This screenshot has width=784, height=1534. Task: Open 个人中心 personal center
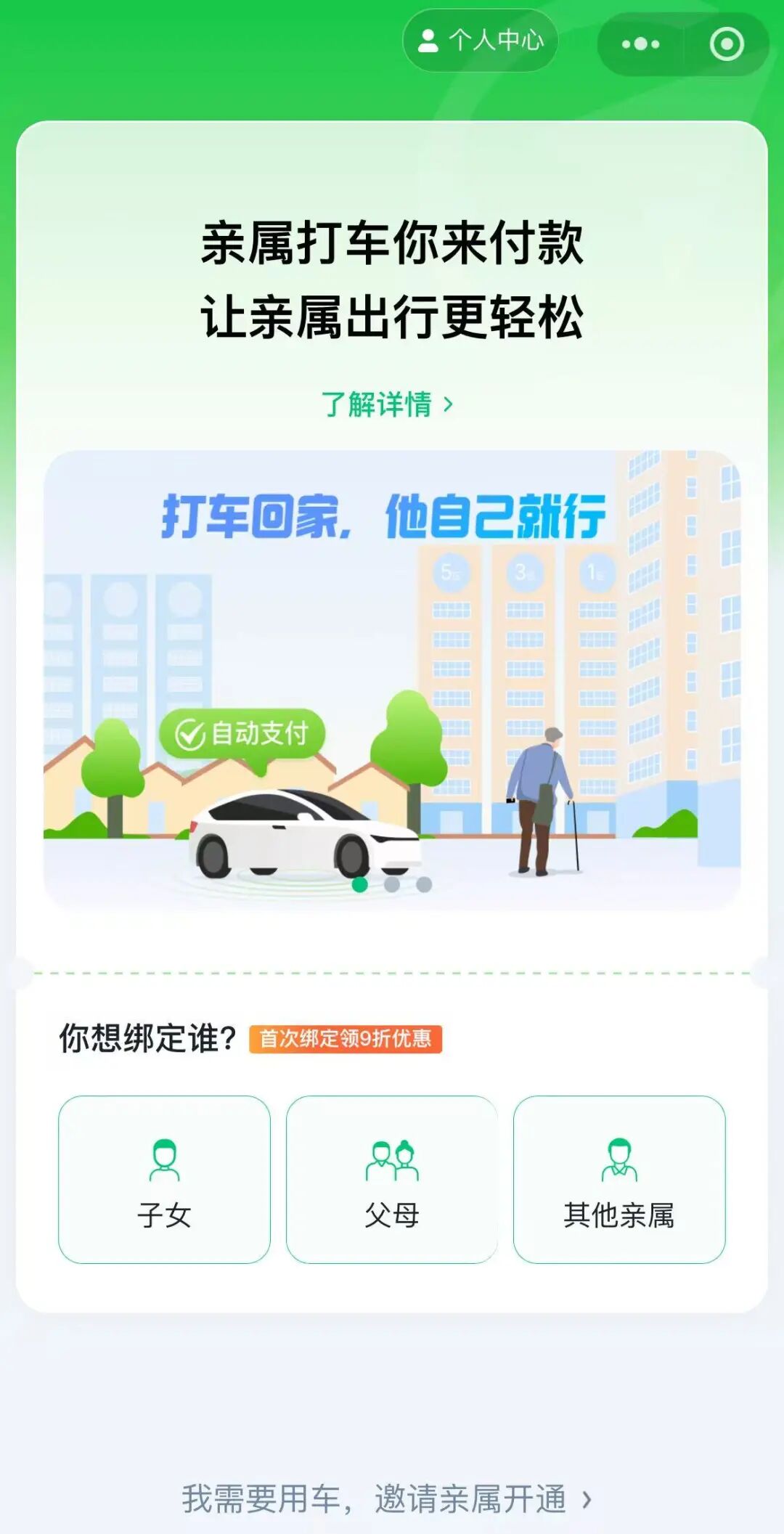coord(481,41)
